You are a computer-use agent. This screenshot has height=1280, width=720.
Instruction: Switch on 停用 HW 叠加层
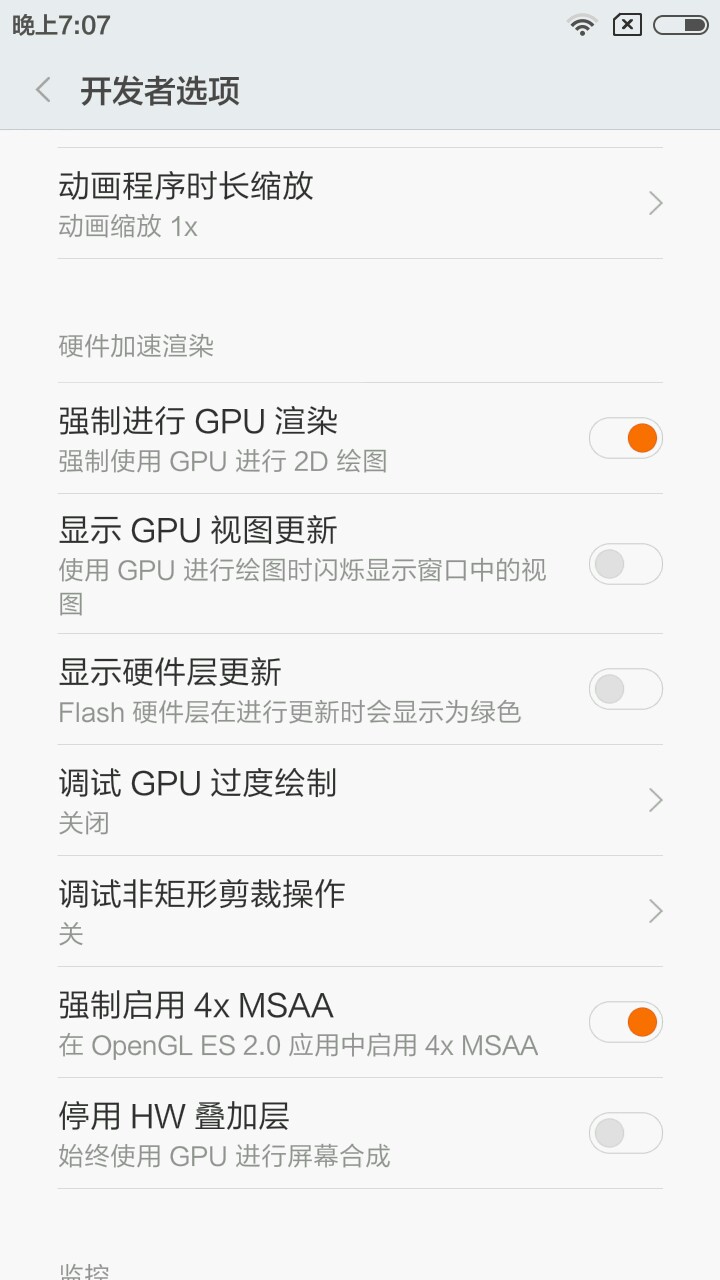pyautogui.click(x=625, y=1133)
